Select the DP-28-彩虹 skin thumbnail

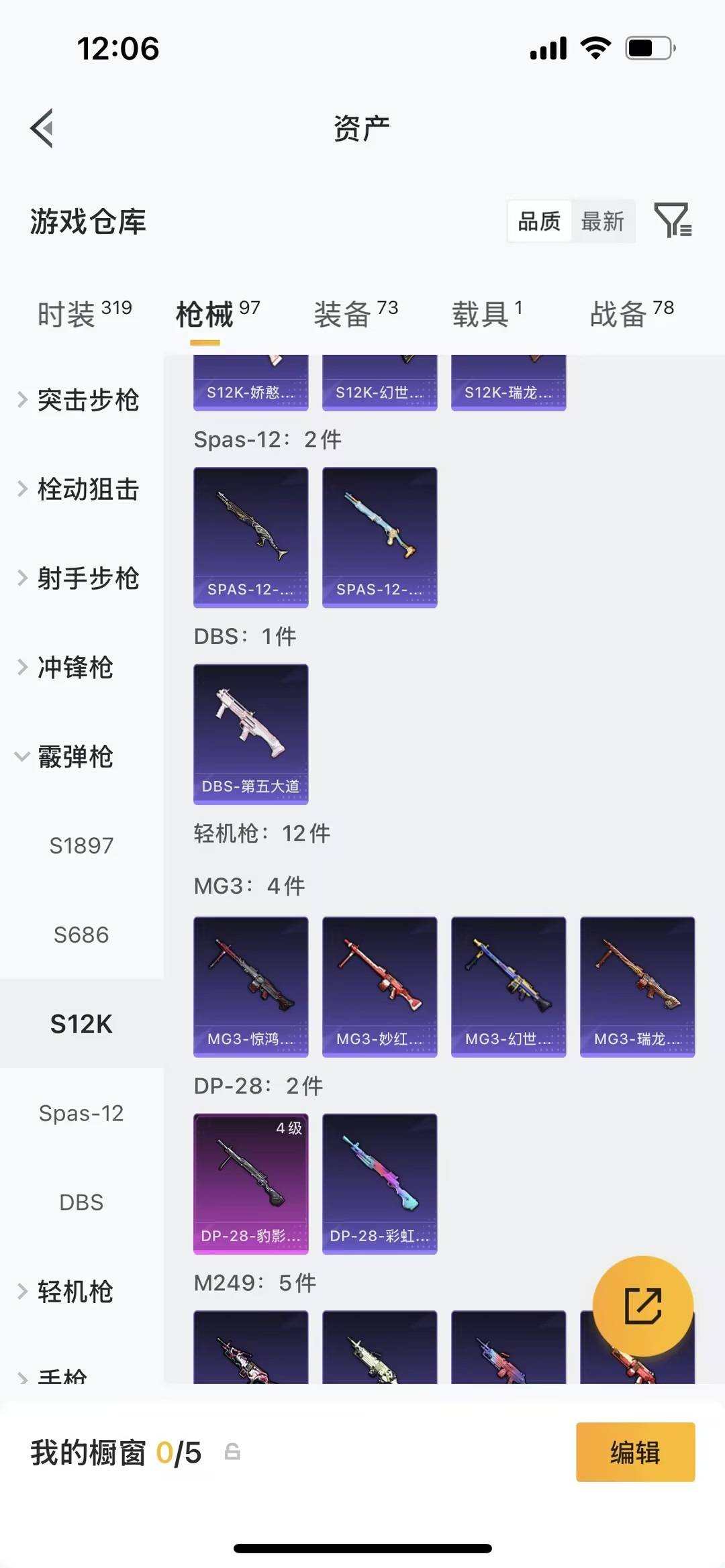379,1182
